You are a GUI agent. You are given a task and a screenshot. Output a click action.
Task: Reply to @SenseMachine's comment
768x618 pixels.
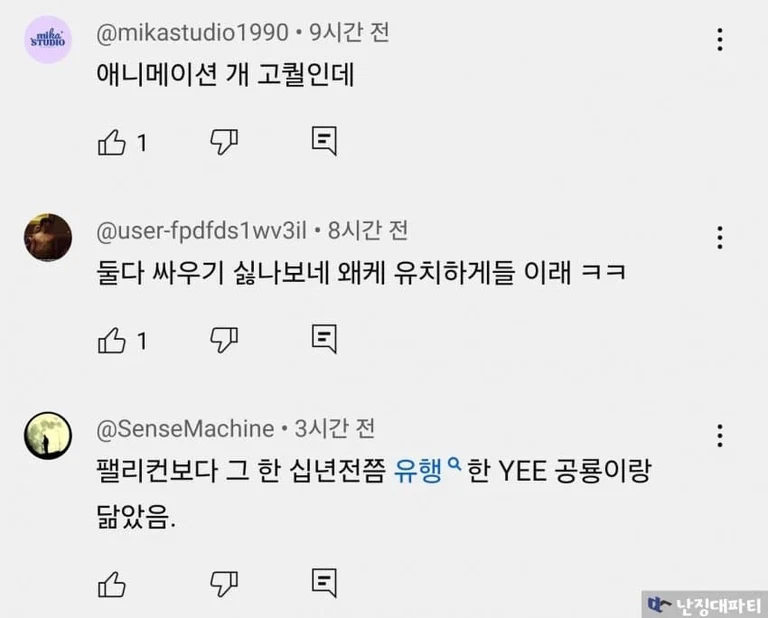[323, 582]
